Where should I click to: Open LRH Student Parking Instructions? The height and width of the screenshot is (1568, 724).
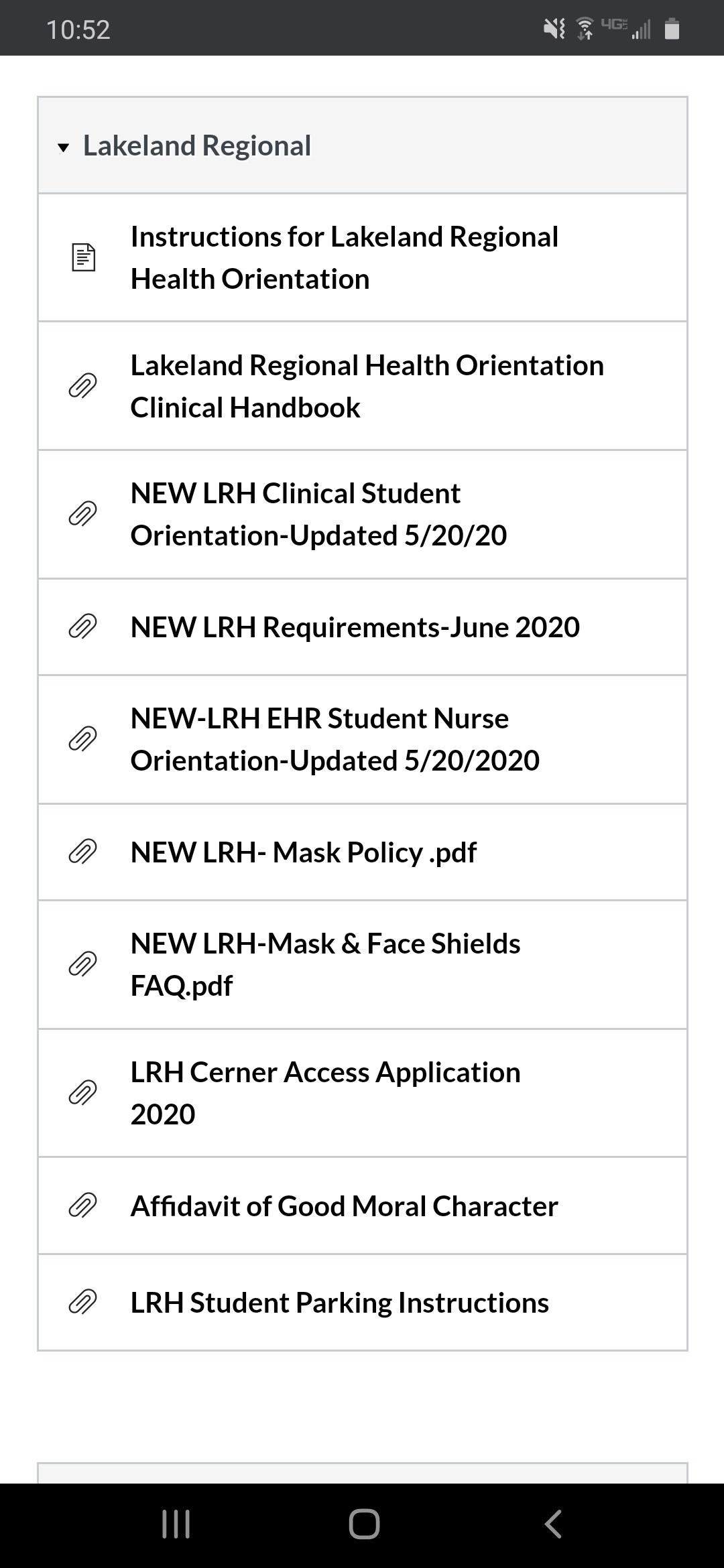click(363, 1303)
